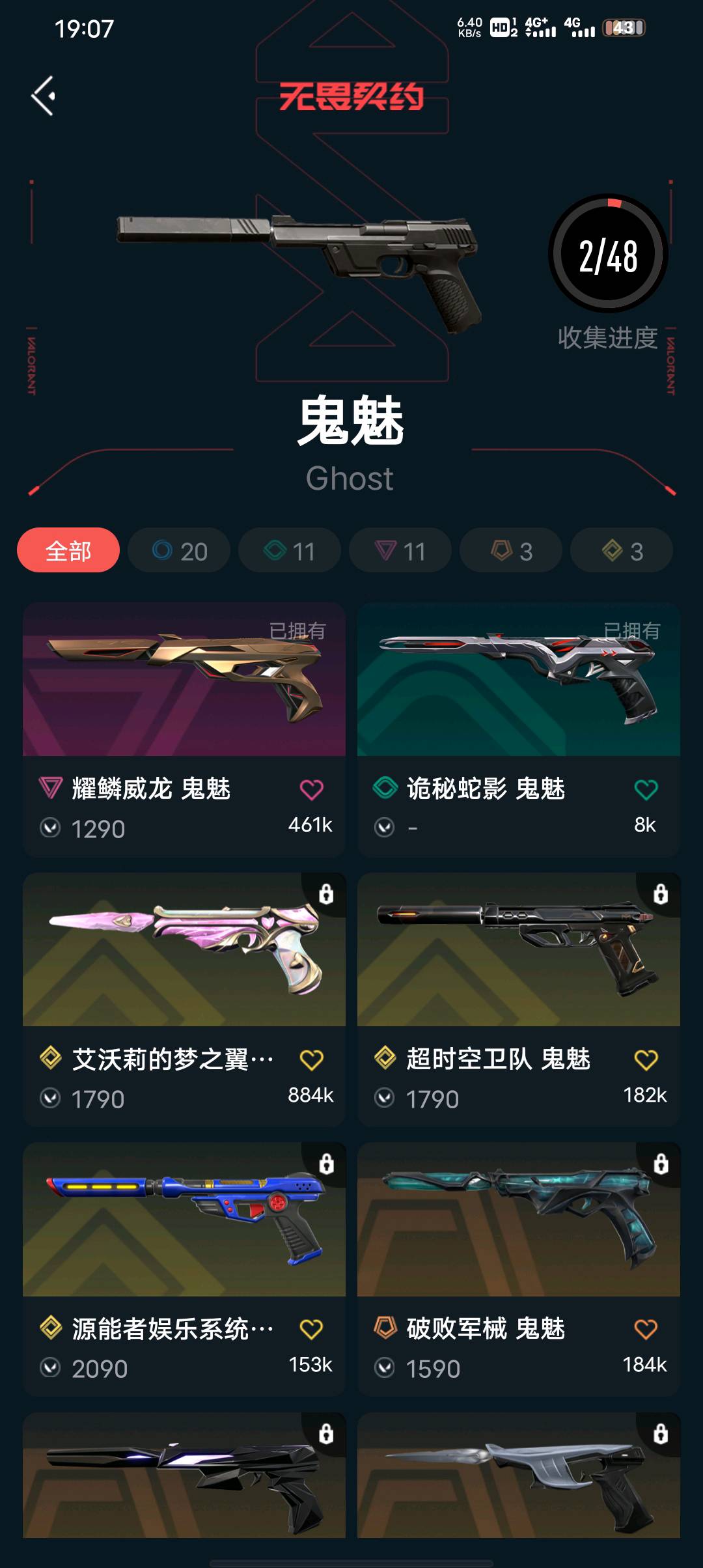Filter skins by the yellow diamond tier (3)

coord(622,551)
